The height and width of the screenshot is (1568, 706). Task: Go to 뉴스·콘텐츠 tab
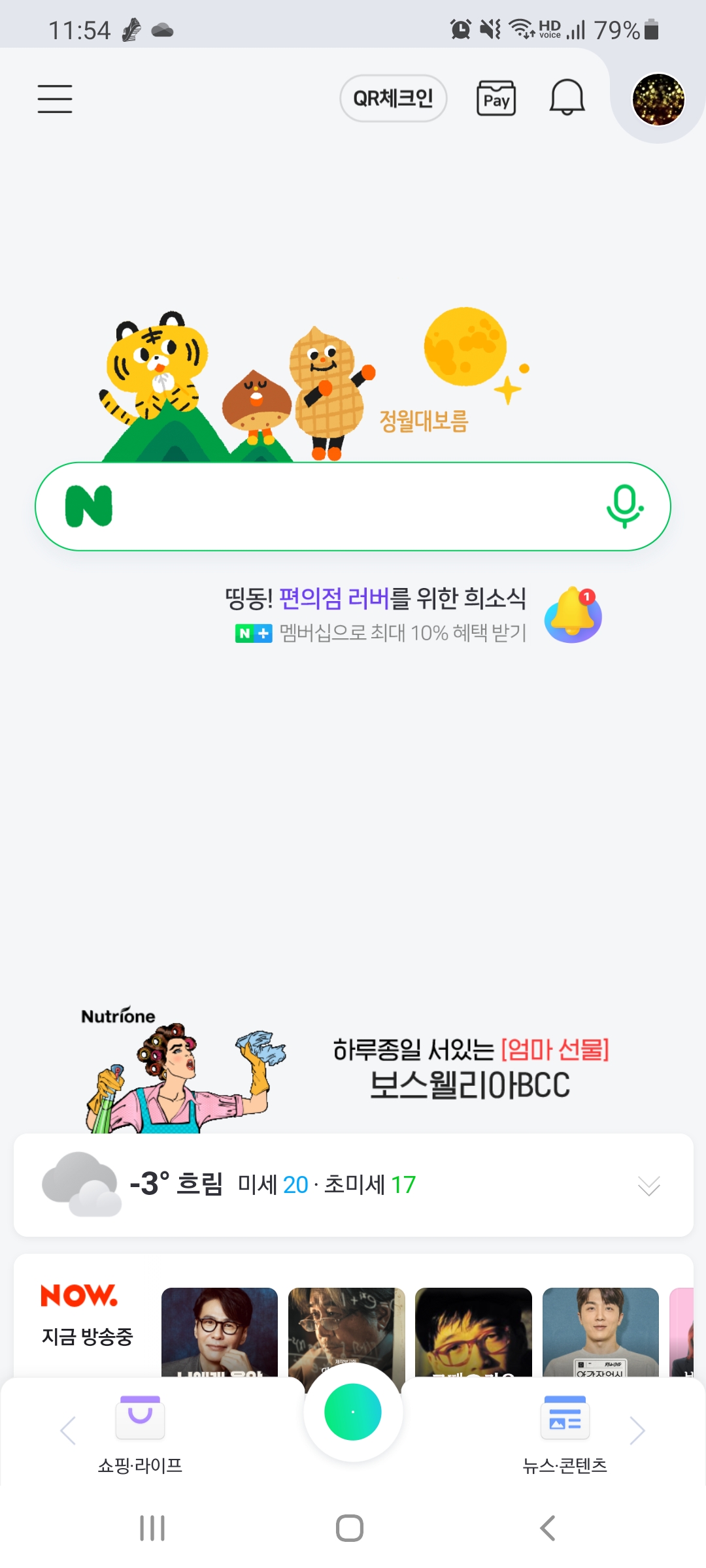[565, 1433]
